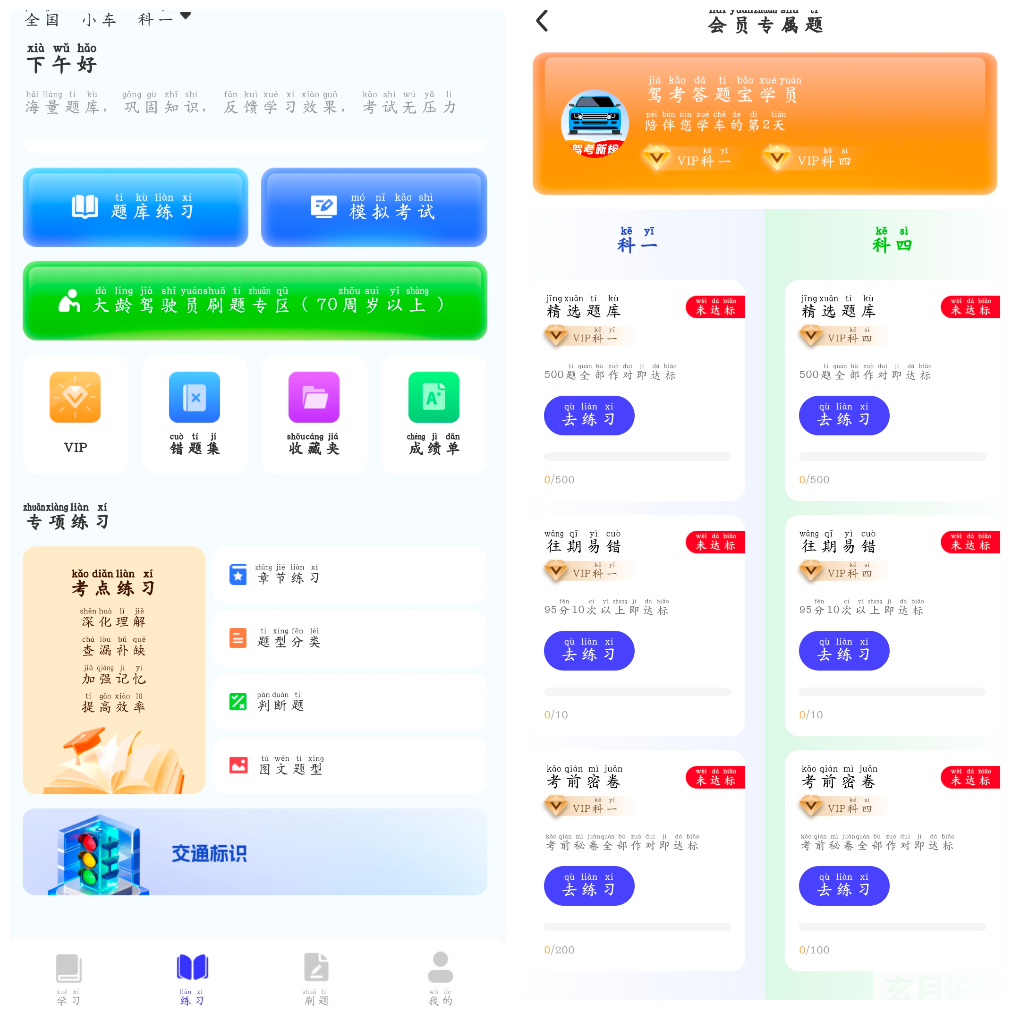Open 考点练习 card
The image size is (1020, 1020).
tap(114, 670)
